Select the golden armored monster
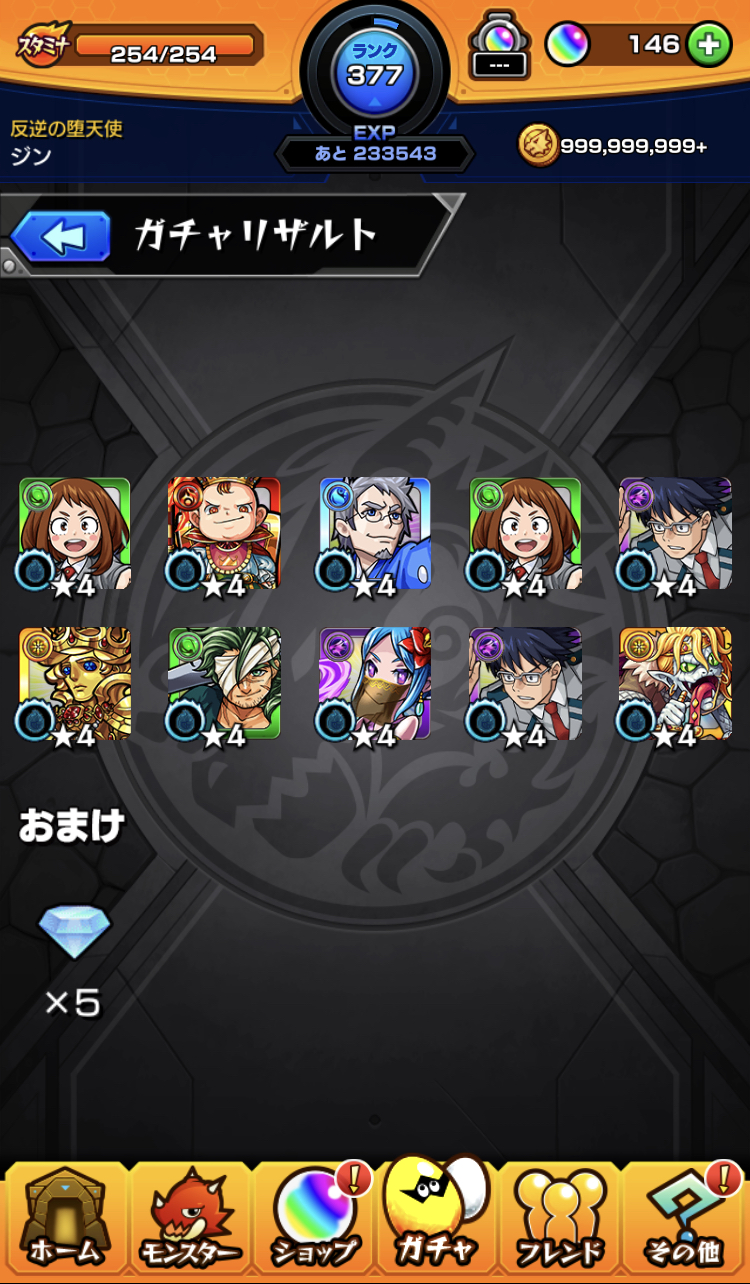This screenshot has height=1284, width=750. click(x=74, y=685)
